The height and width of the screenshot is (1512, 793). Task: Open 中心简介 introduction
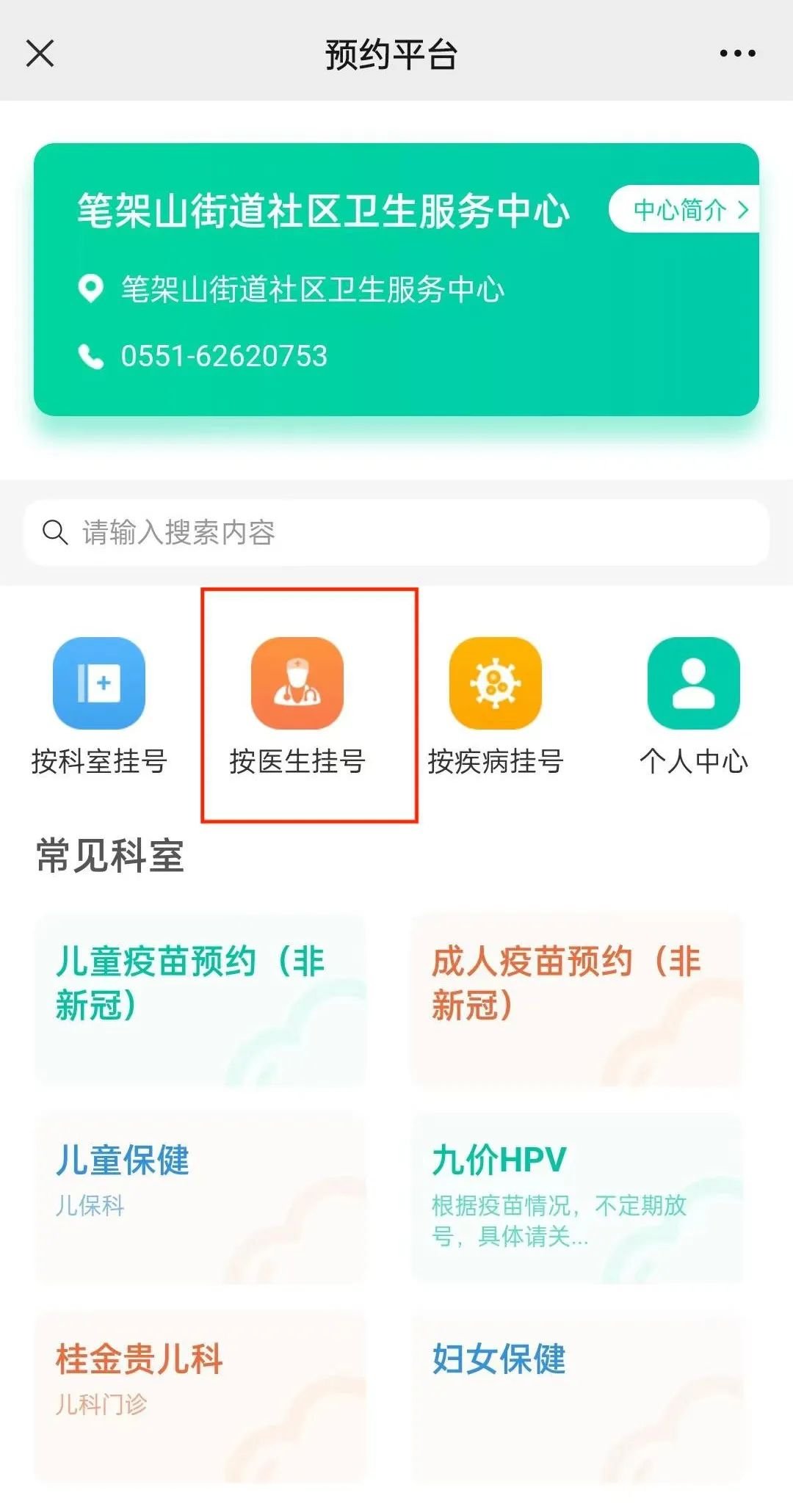coord(688,210)
